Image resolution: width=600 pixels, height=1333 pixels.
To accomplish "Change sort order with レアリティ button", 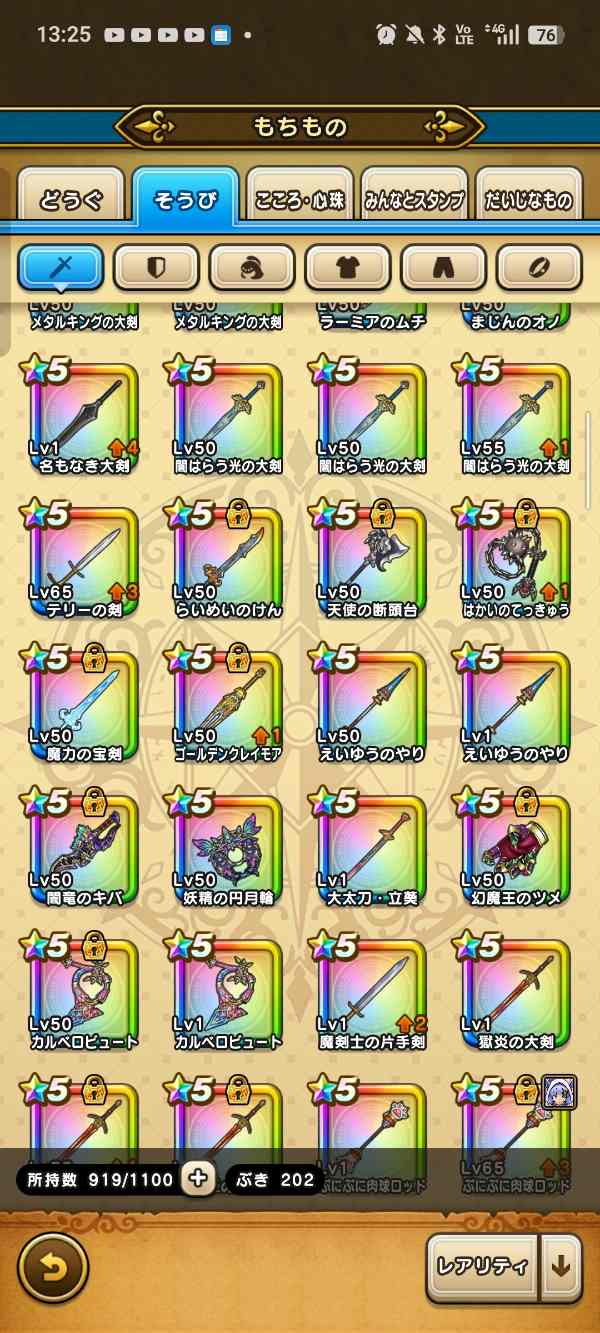I will tap(481, 1265).
